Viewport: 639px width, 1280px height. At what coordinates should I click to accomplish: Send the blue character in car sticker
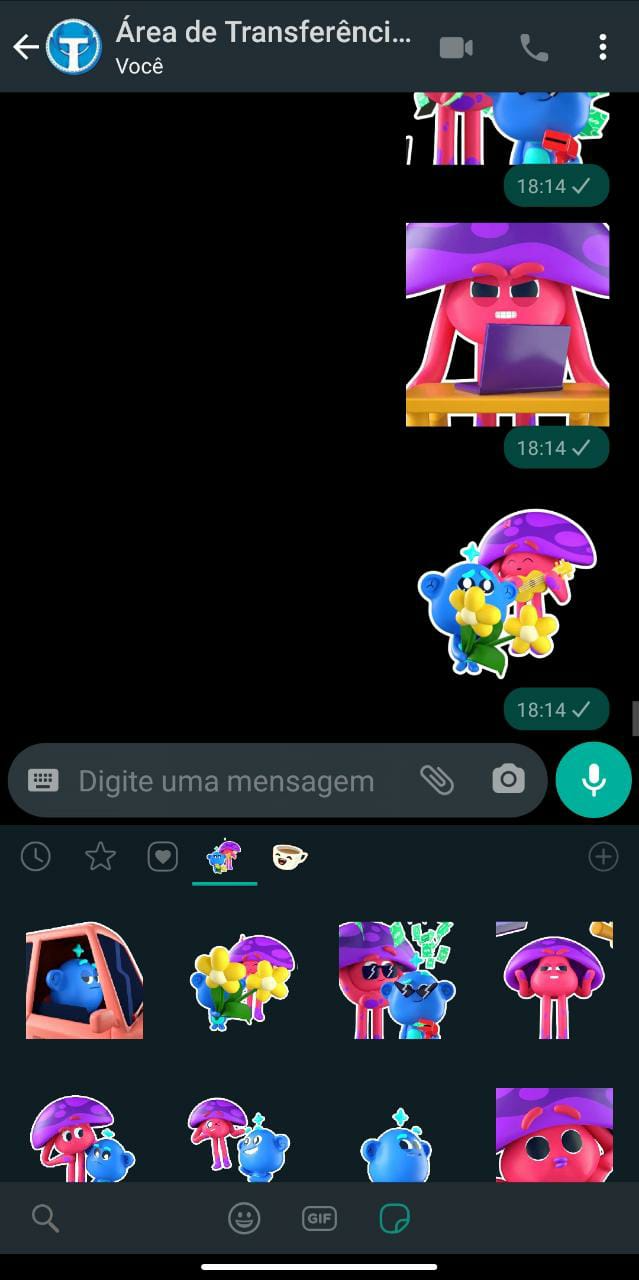[85, 981]
